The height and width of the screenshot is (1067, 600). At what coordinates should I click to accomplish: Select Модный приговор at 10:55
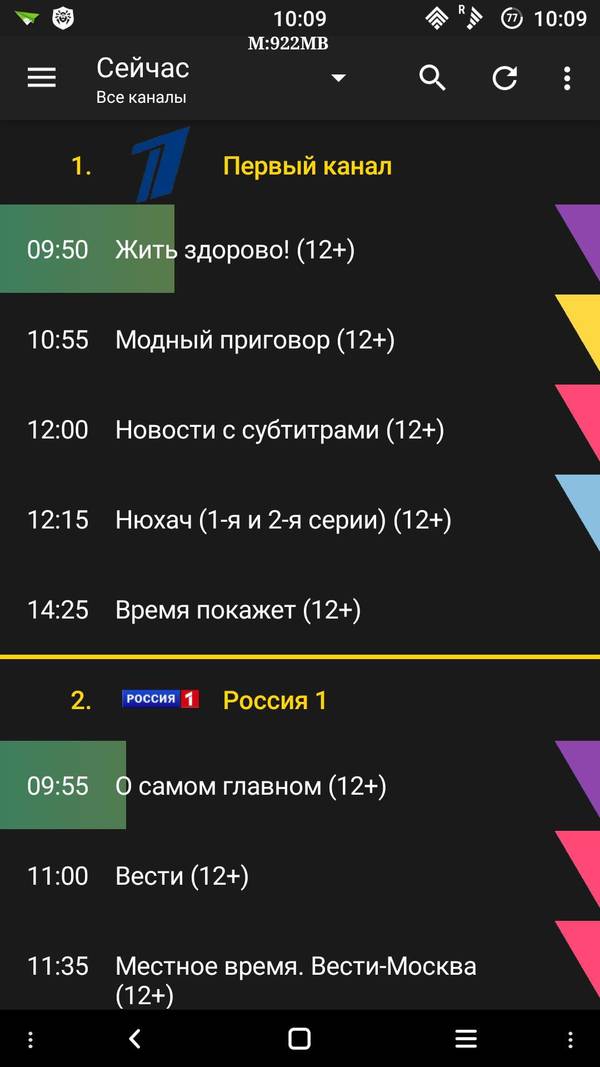click(x=254, y=340)
